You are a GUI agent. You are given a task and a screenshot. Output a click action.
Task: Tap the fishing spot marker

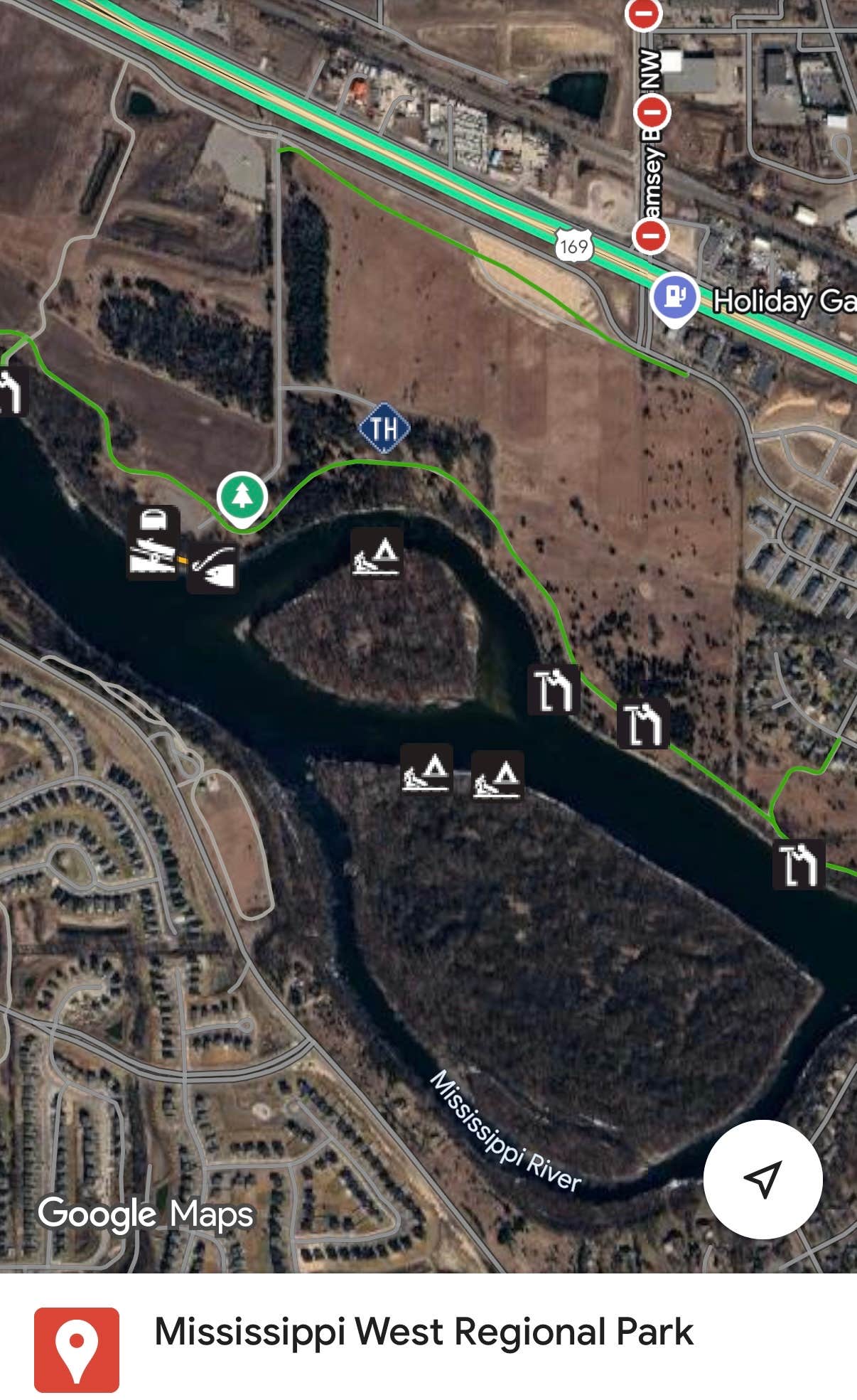(x=213, y=567)
